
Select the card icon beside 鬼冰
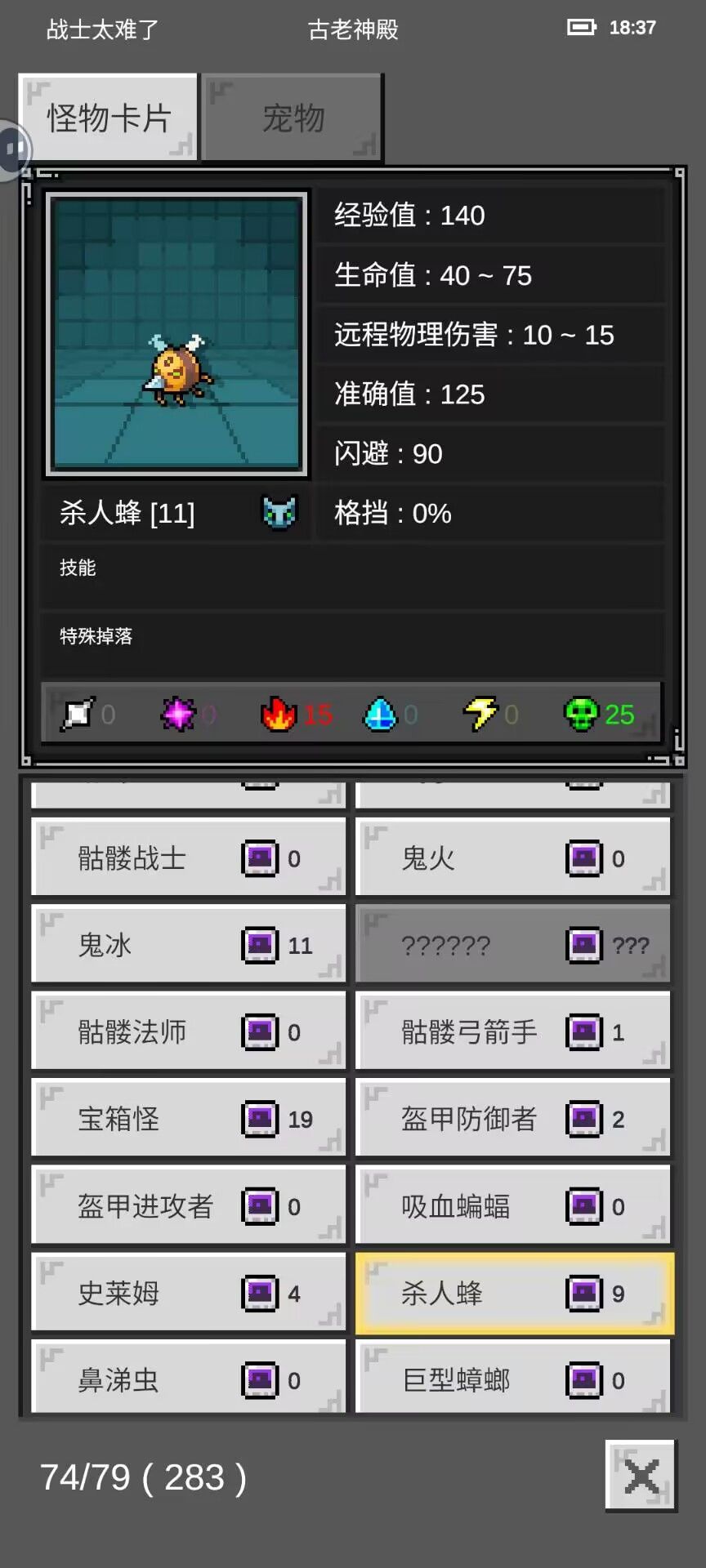point(259,945)
